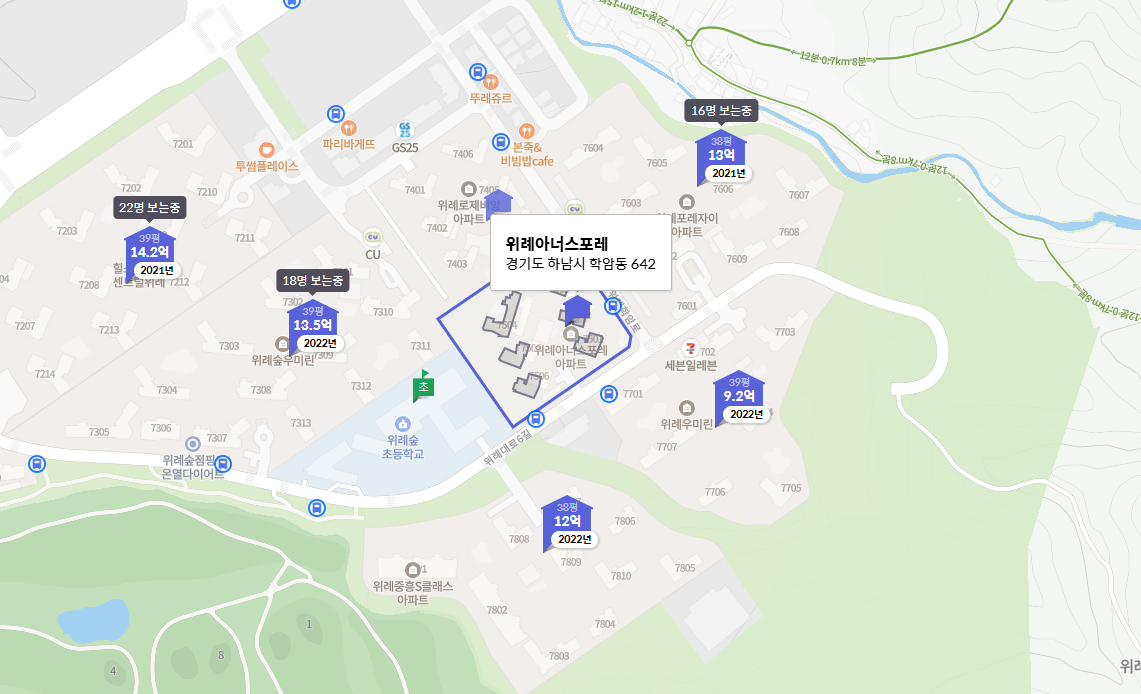This screenshot has width=1141, height=694.
Task: Select the 세븐일레븐 store marker
Action: click(690, 347)
